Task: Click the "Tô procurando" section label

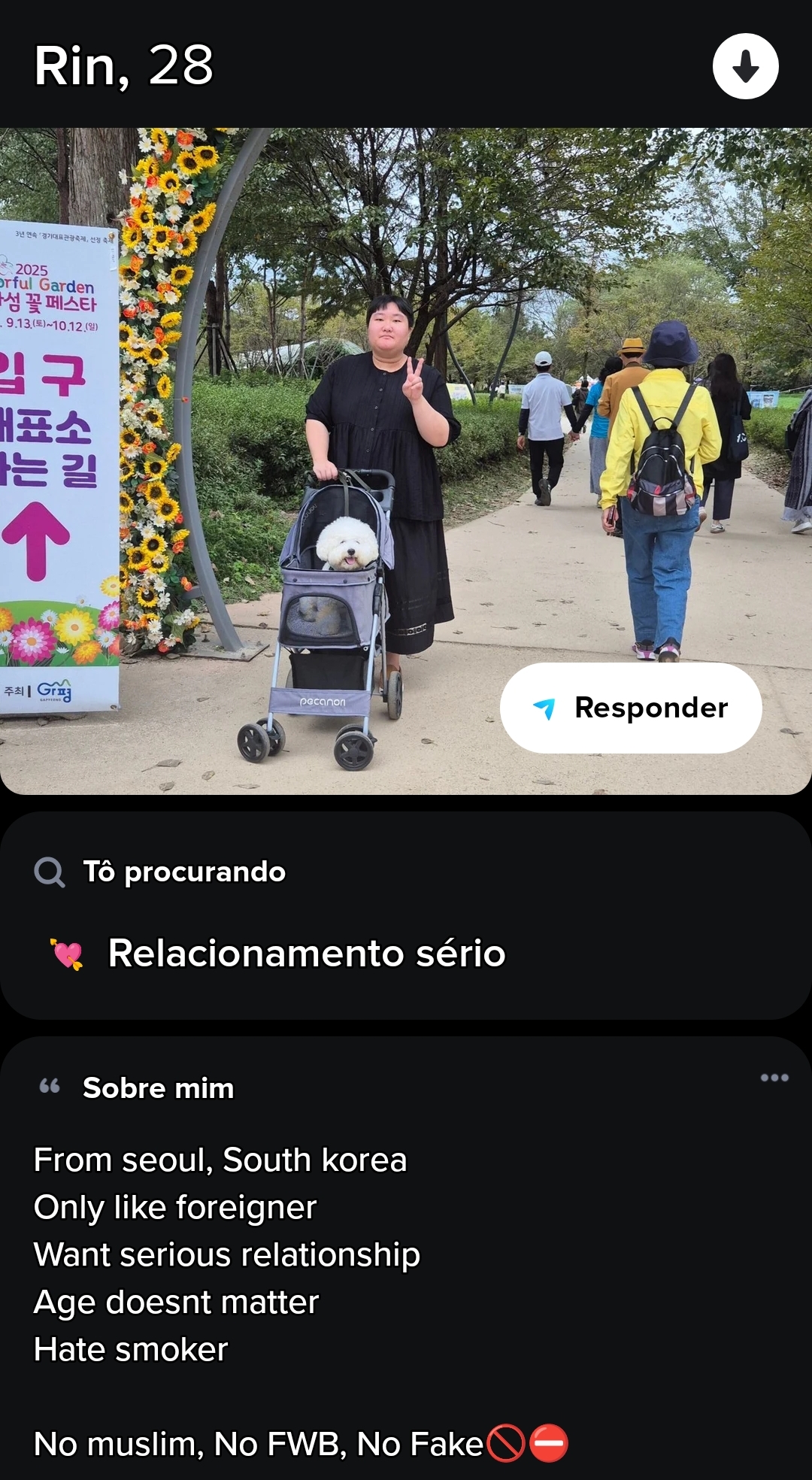Action: coord(184,872)
